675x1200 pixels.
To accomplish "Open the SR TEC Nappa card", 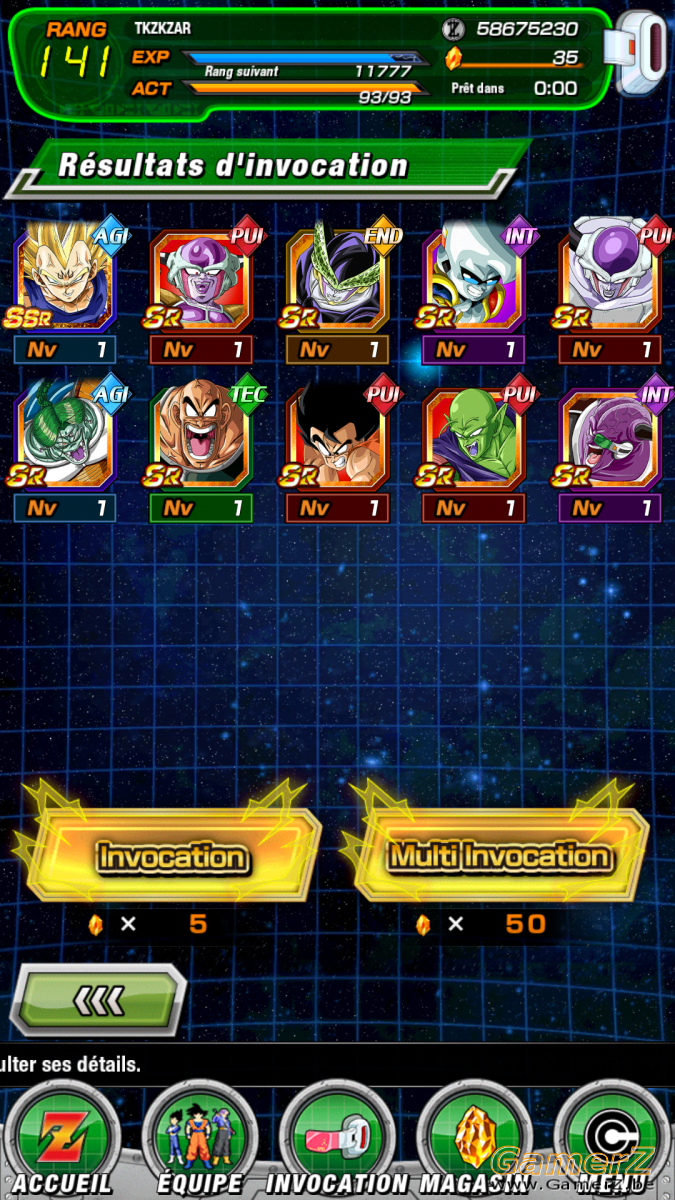I will (x=202, y=438).
